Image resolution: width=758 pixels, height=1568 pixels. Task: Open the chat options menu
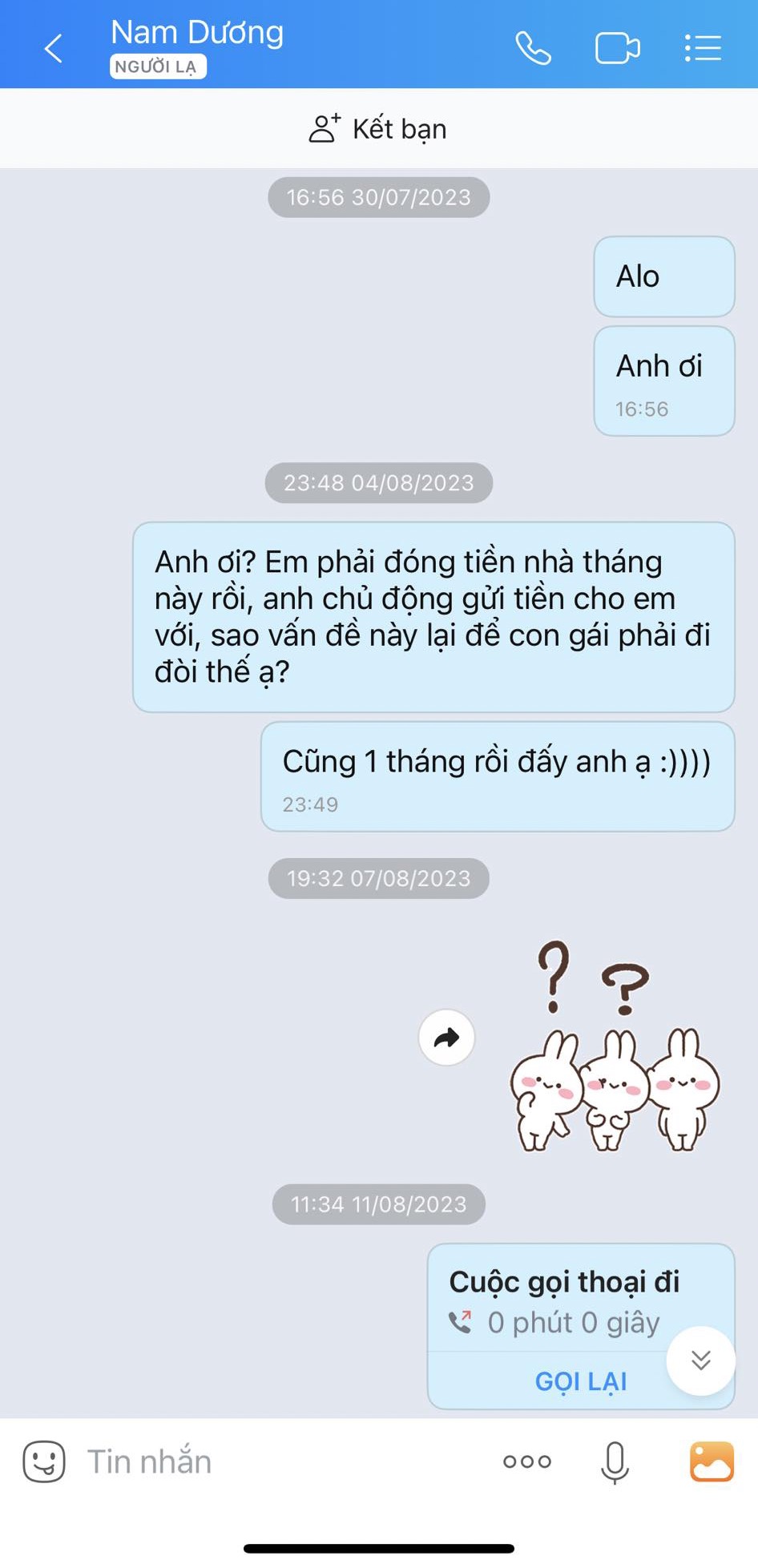point(703,48)
